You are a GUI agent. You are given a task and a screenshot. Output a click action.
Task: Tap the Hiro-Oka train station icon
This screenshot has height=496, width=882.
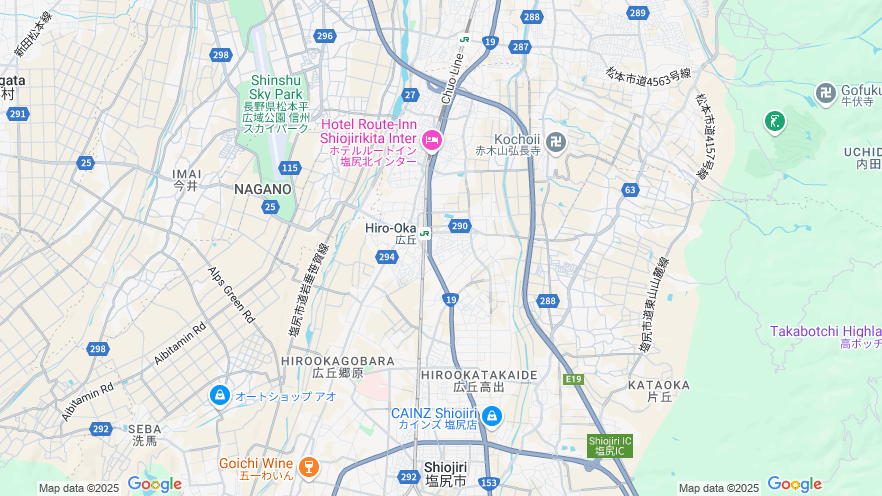coord(425,233)
